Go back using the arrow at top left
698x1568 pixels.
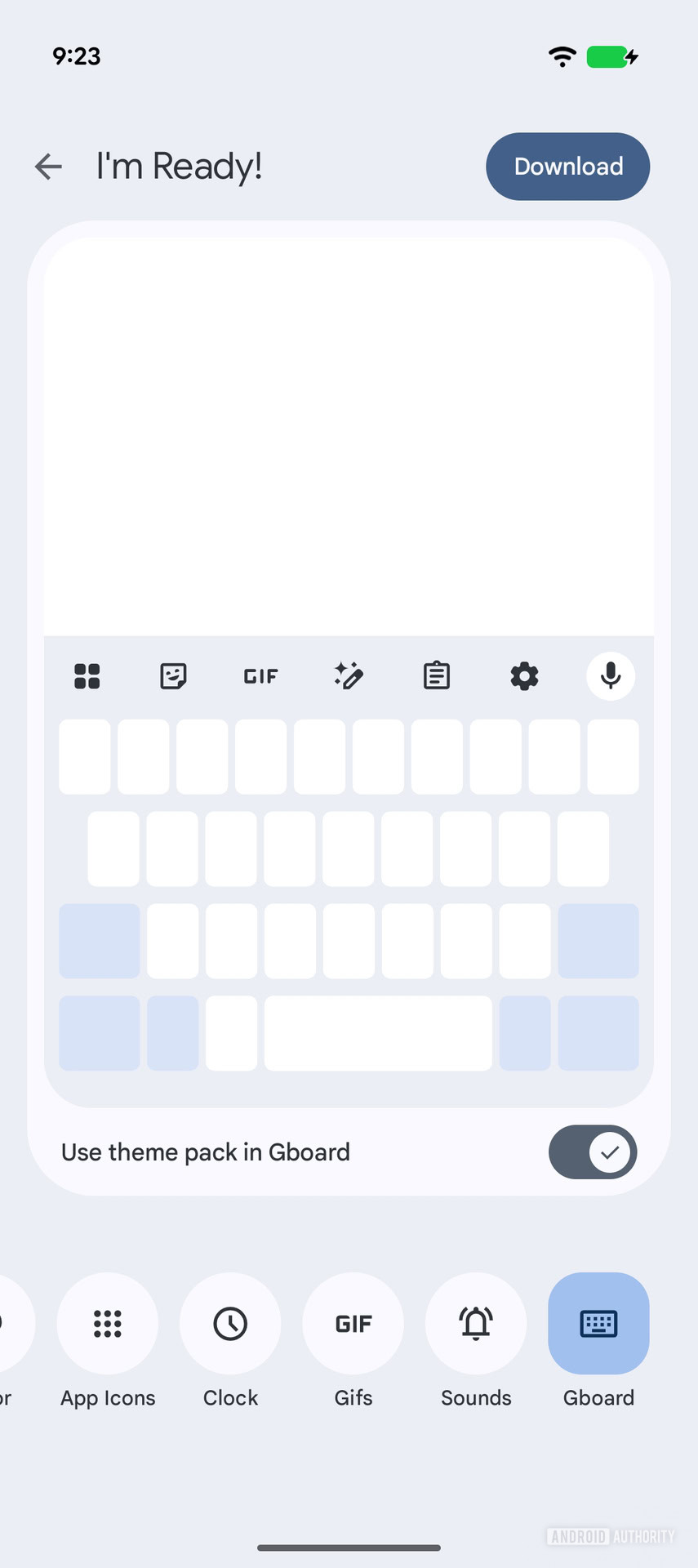48,167
